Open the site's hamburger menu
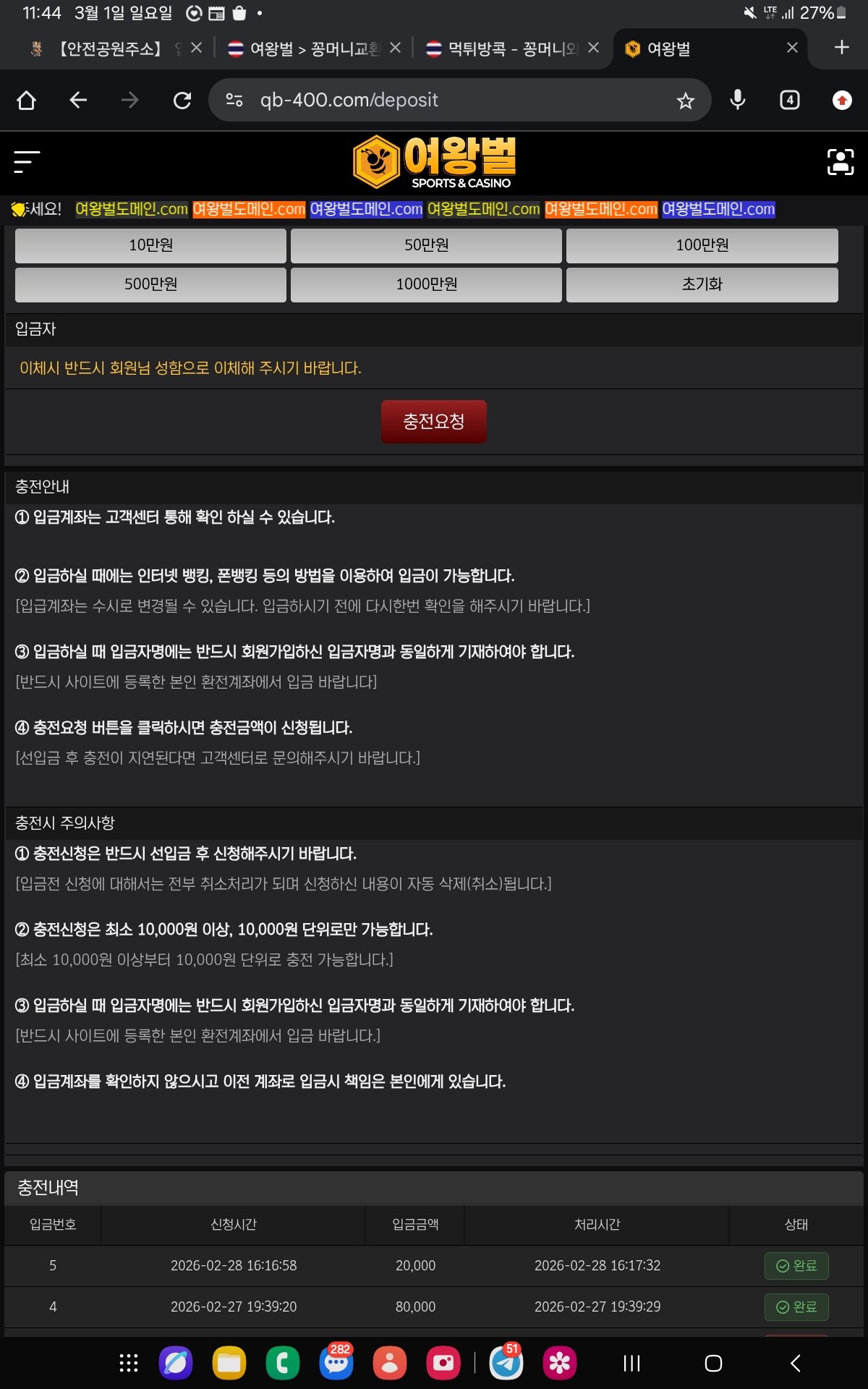Image resolution: width=868 pixels, height=1389 pixels. [27, 162]
